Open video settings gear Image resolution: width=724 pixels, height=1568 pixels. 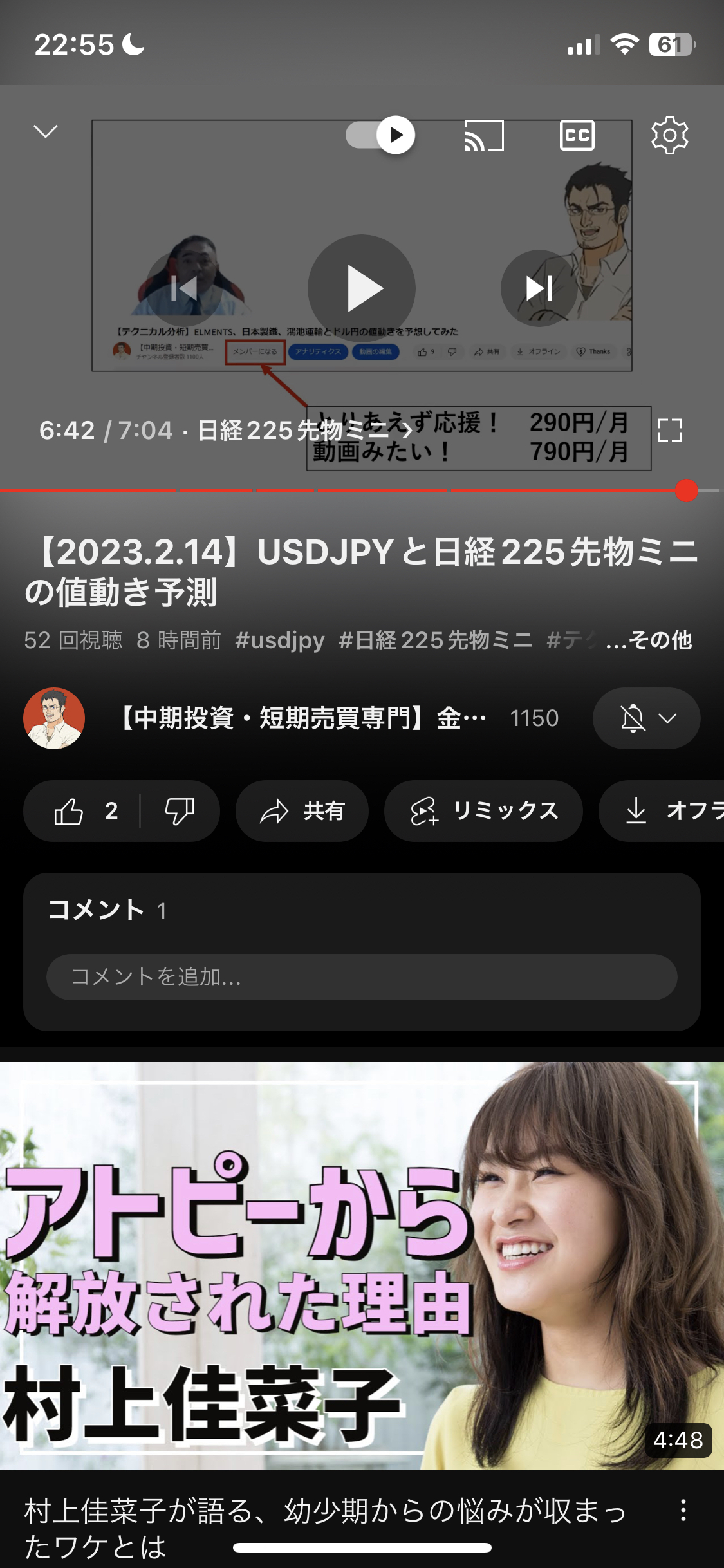click(669, 135)
